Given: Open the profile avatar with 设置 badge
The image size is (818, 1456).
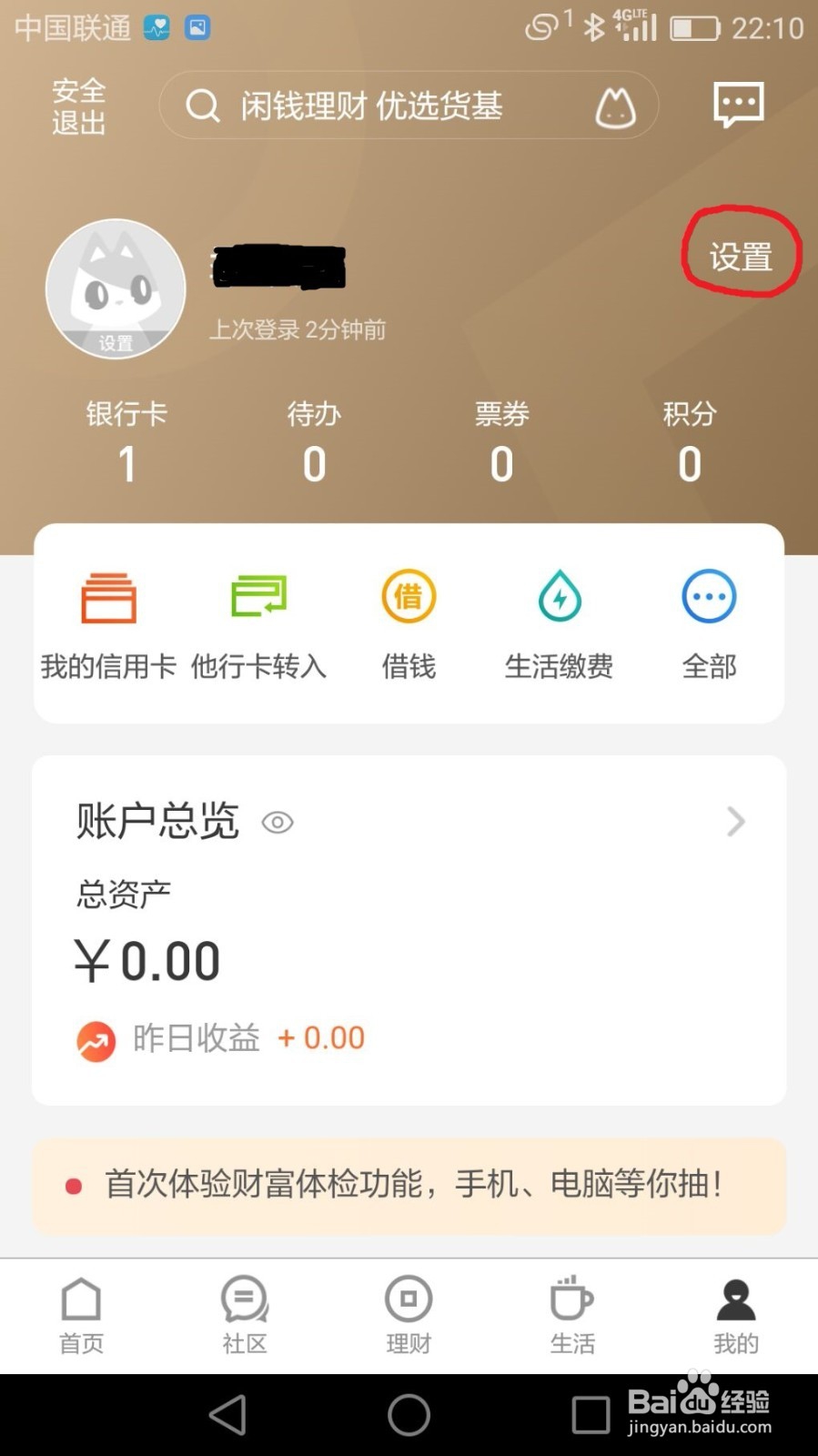Looking at the screenshot, I should coord(116,288).
